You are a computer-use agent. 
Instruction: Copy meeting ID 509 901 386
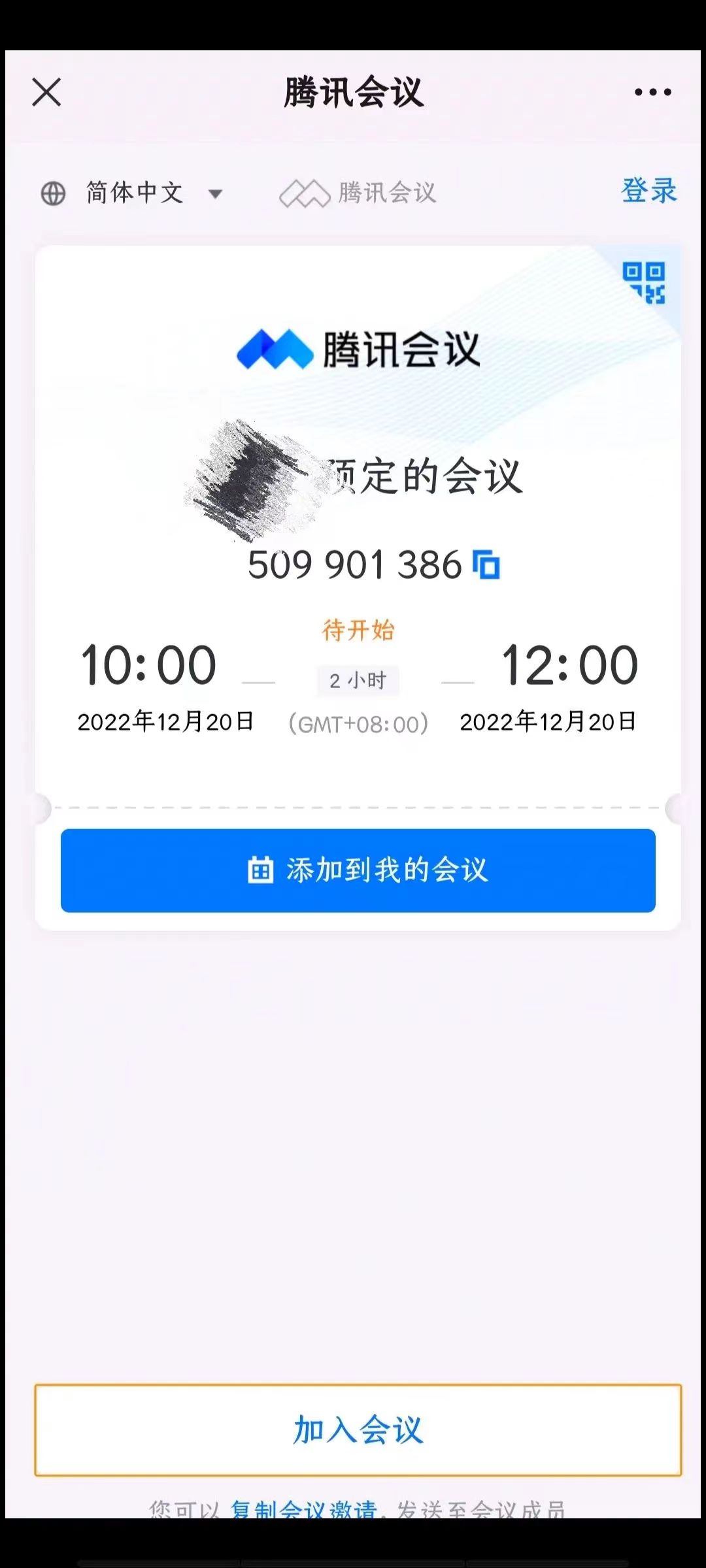pos(486,565)
